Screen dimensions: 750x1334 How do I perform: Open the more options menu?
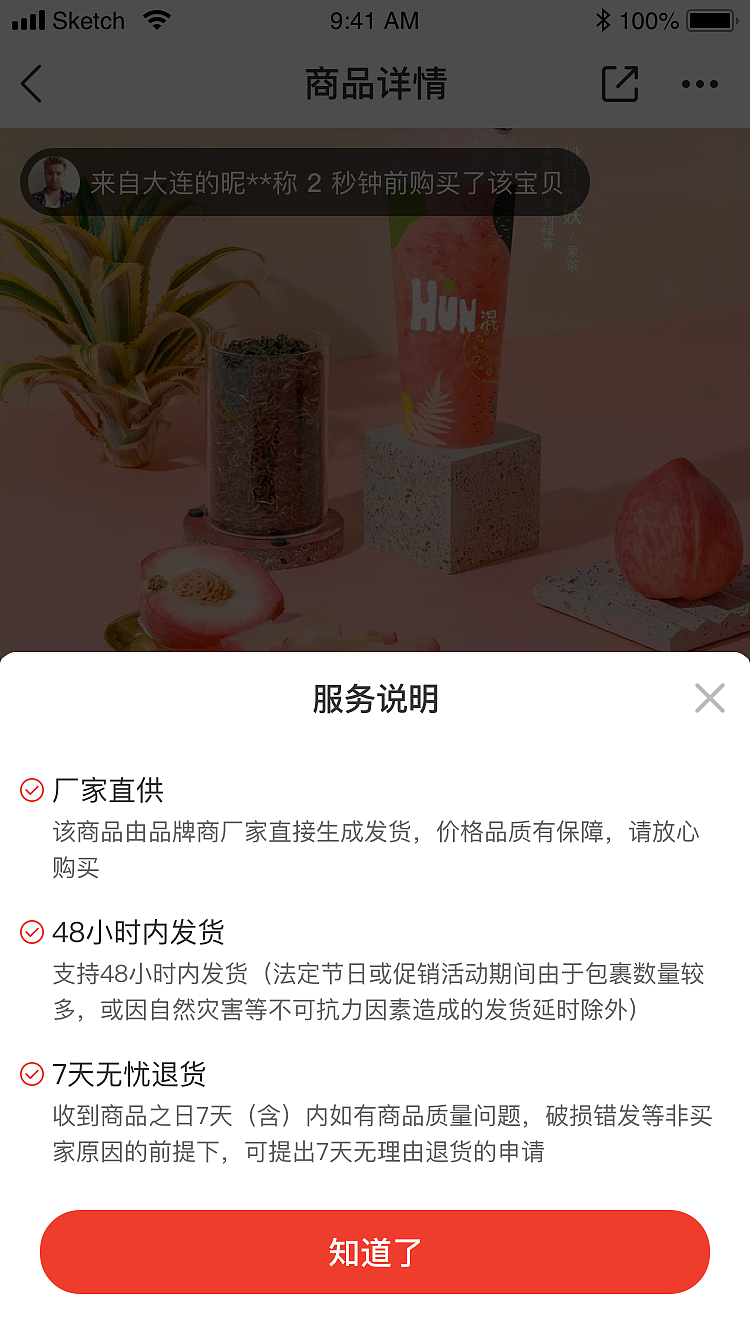click(x=700, y=84)
